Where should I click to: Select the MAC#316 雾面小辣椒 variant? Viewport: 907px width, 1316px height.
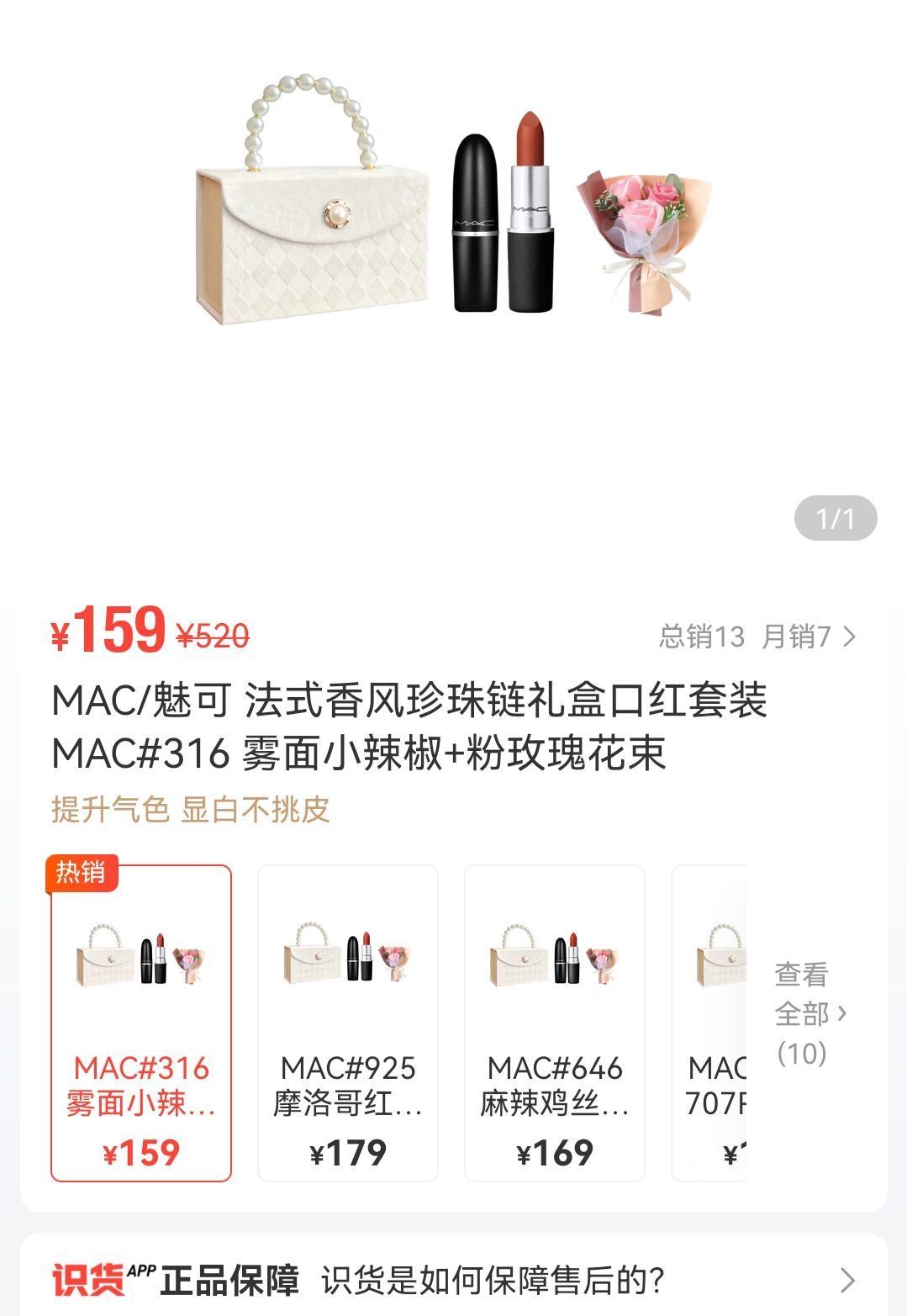pos(141,1023)
